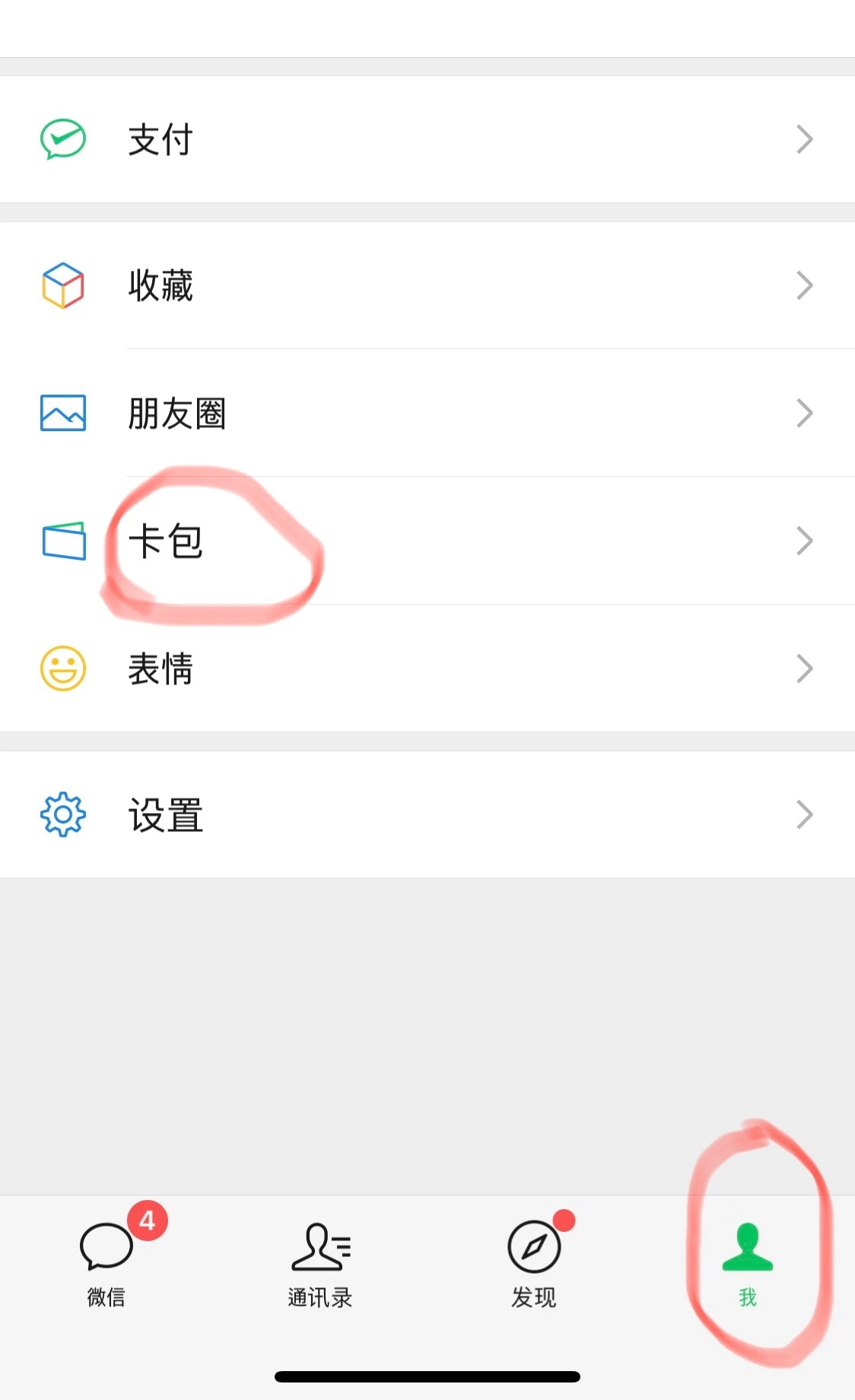
Task: Expand the 设置 row chevron
Action: 806,813
